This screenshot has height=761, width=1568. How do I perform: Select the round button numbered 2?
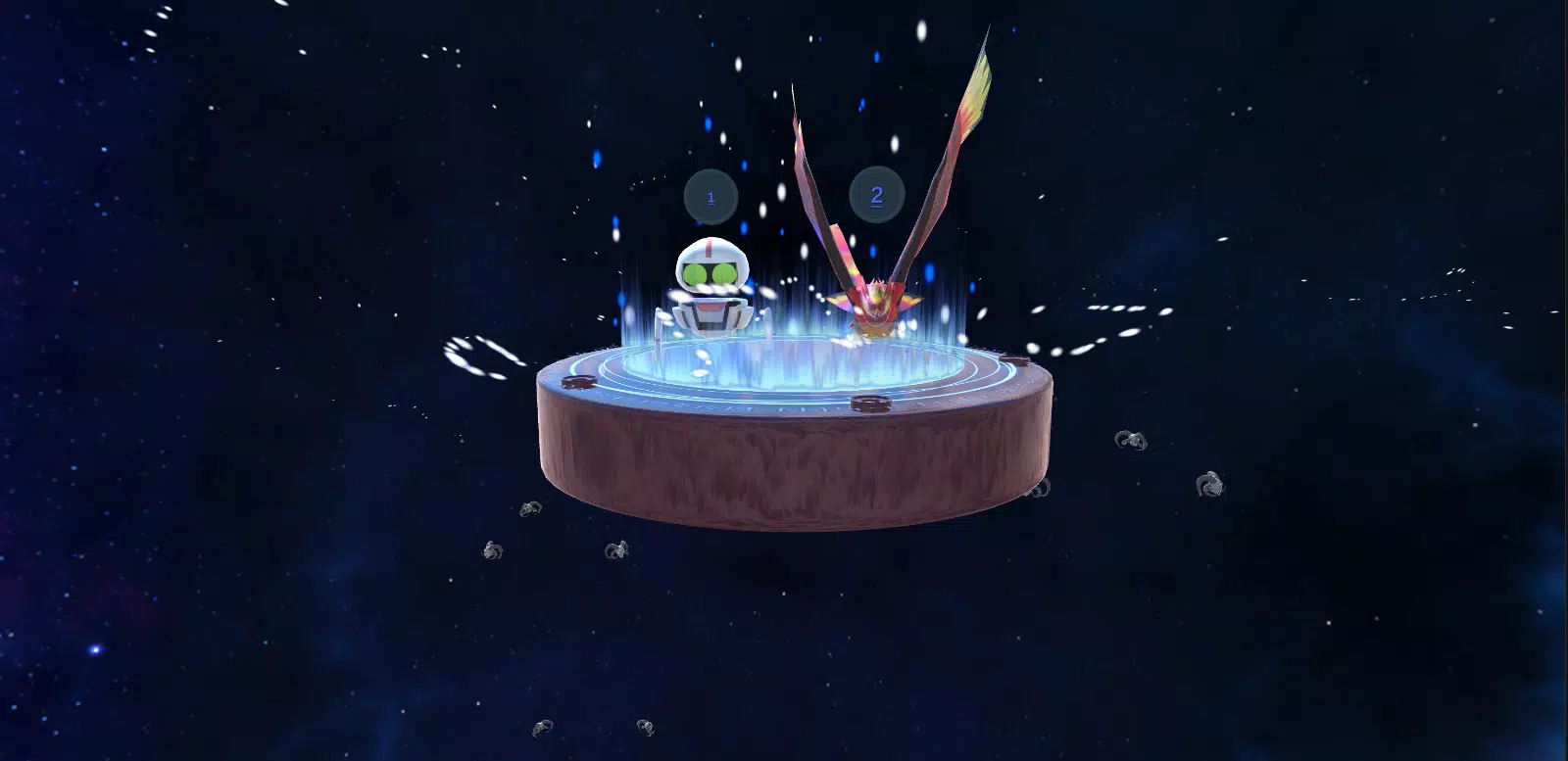tap(876, 195)
